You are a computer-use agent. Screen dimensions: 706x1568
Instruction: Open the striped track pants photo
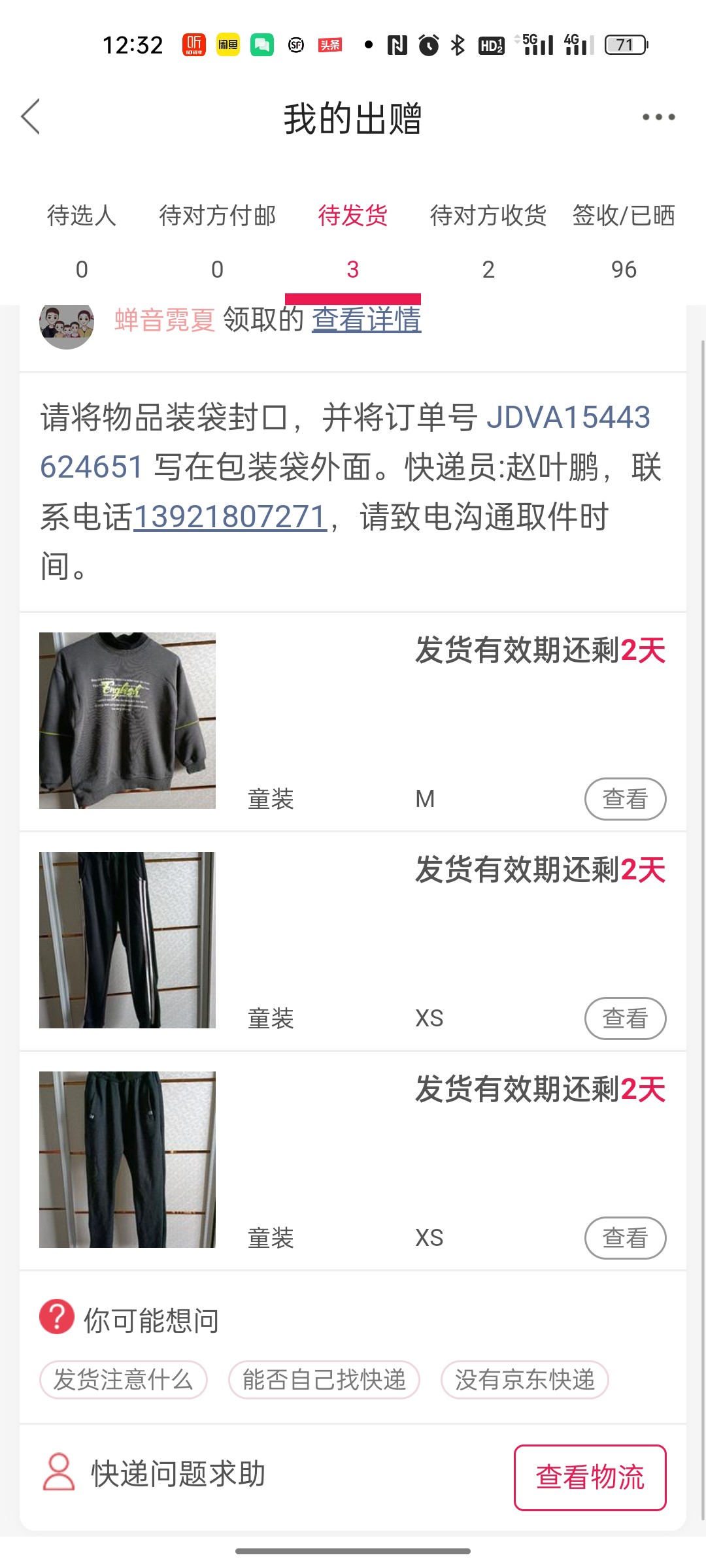click(127, 940)
